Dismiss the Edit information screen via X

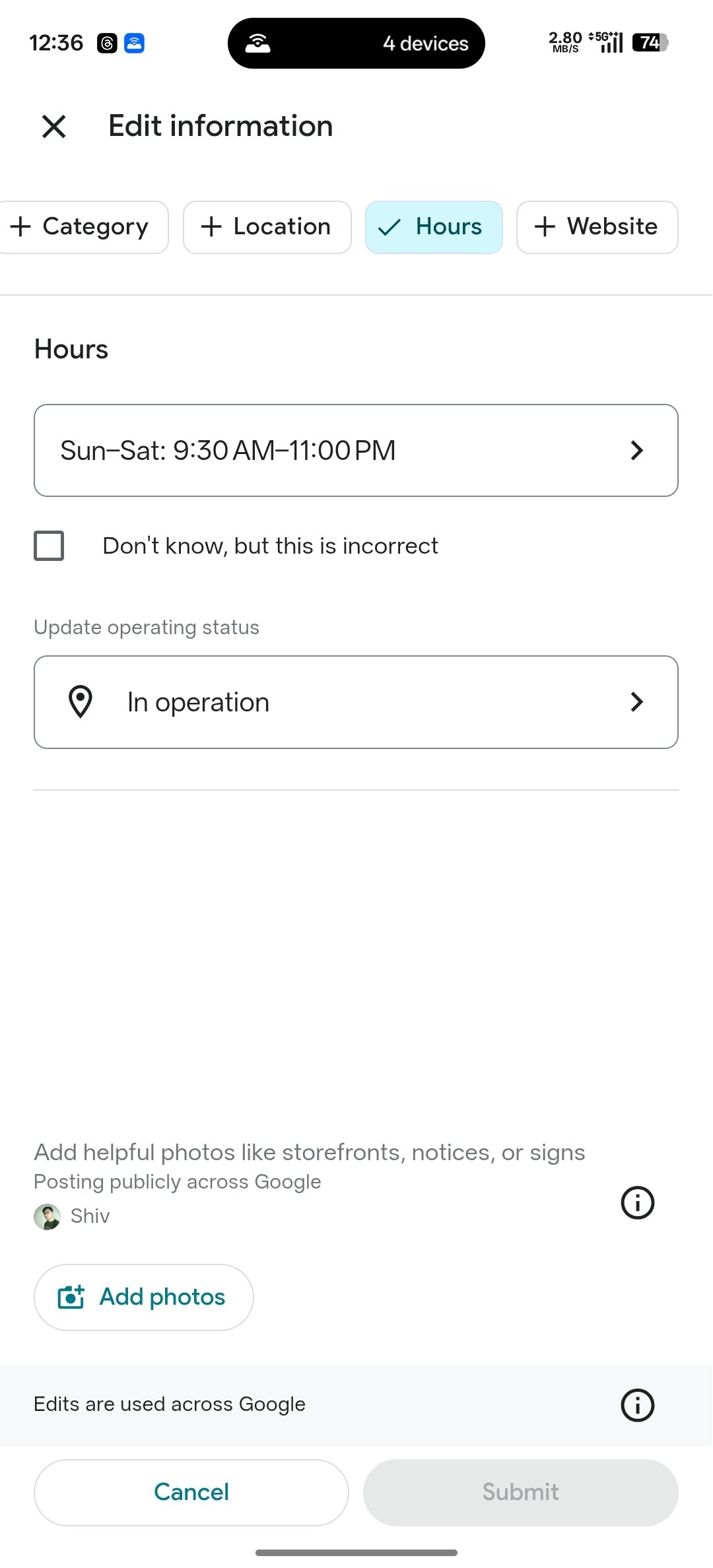53,126
